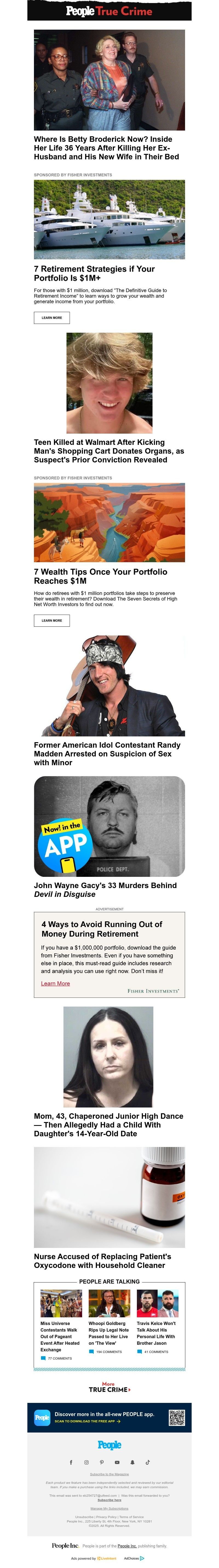Open Manage My Subscriptions

(109, 1508)
